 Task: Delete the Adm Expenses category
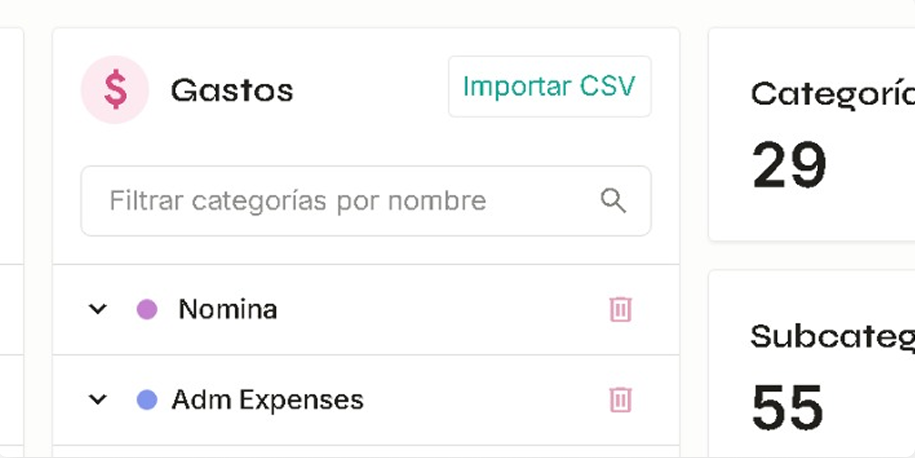[620, 401]
